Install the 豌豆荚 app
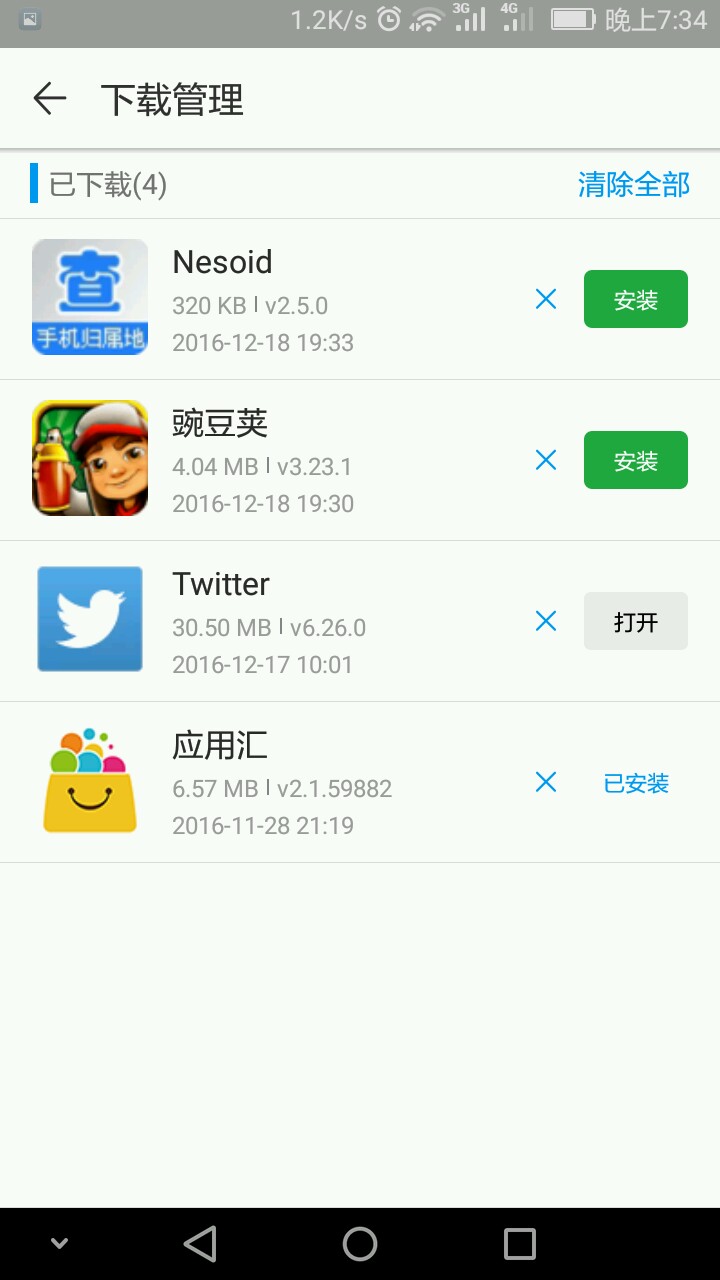Image resolution: width=720 pixels, height=1280 pixels. (635, 460)
